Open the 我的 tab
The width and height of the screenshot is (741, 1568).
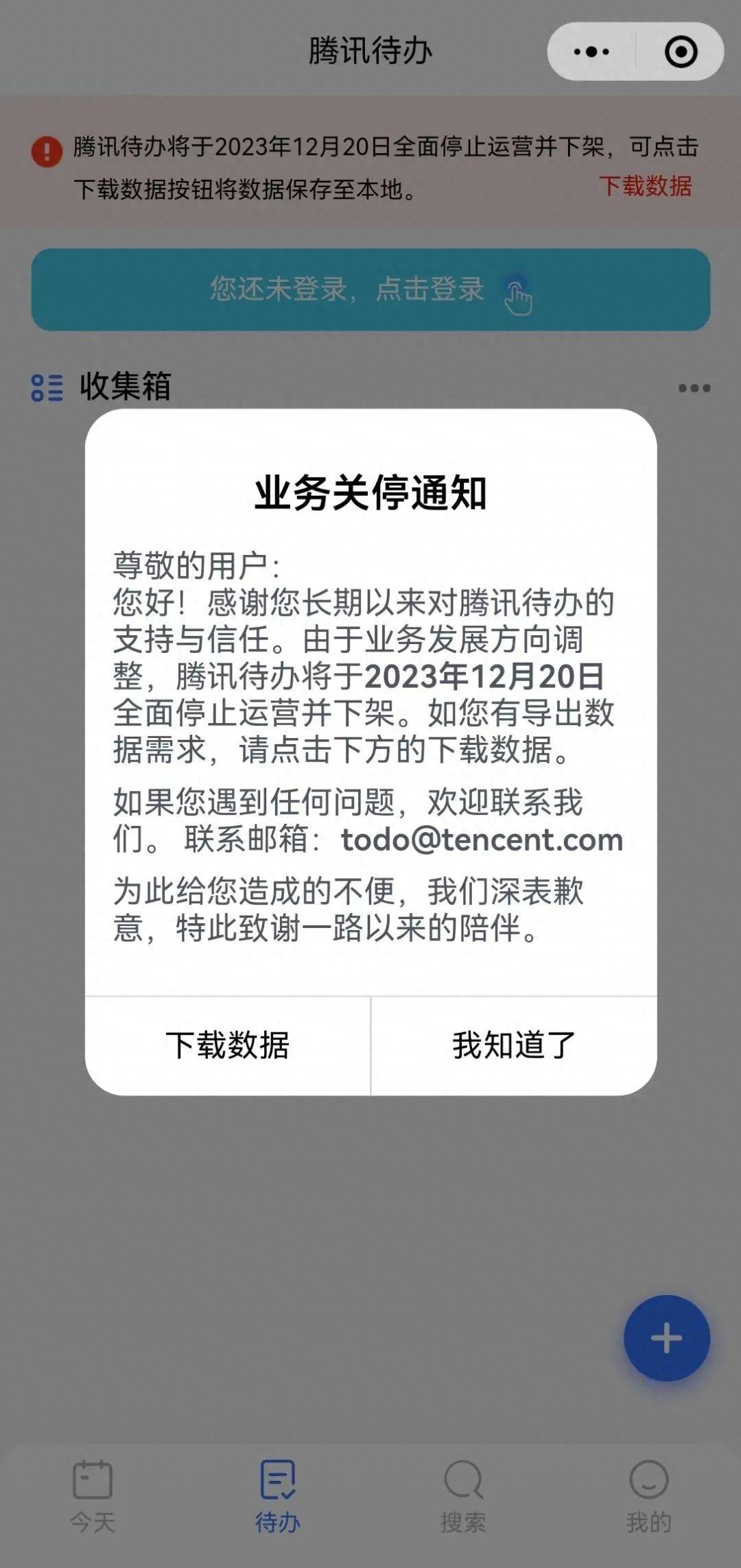(x=648, y=1495)
